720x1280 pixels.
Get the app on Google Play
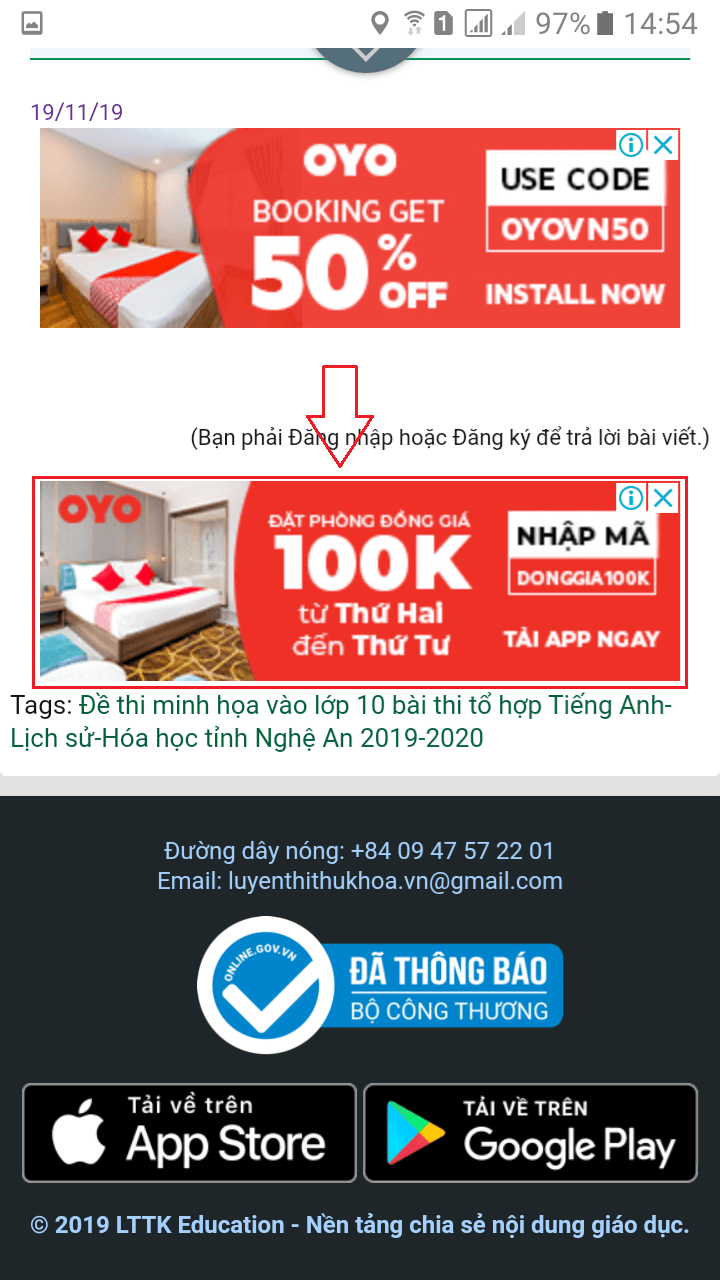530,1133
